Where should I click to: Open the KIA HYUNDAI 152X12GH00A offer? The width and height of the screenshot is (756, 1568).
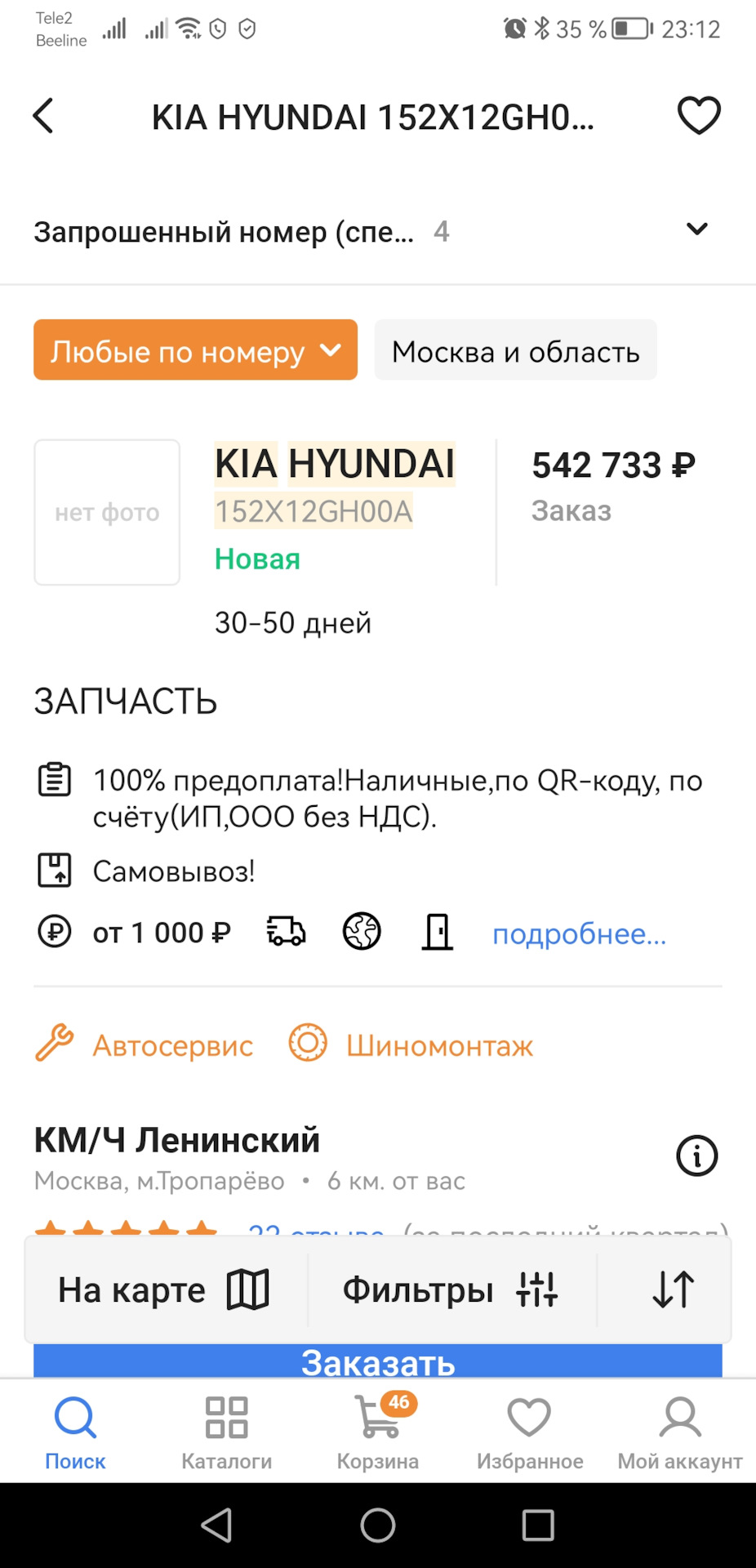(334, 487)
